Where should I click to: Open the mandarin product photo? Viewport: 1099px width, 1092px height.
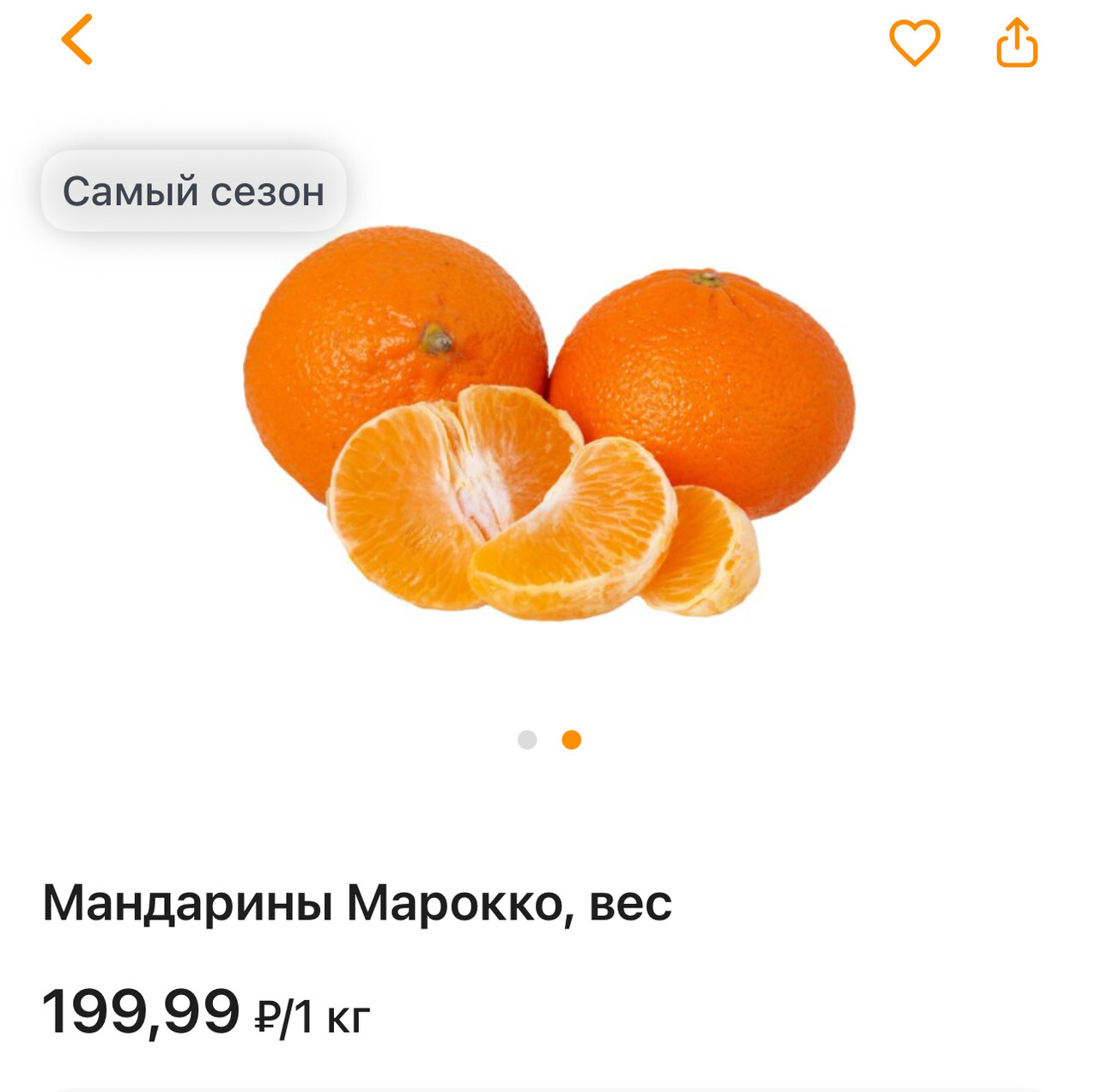tap(549, 421)
